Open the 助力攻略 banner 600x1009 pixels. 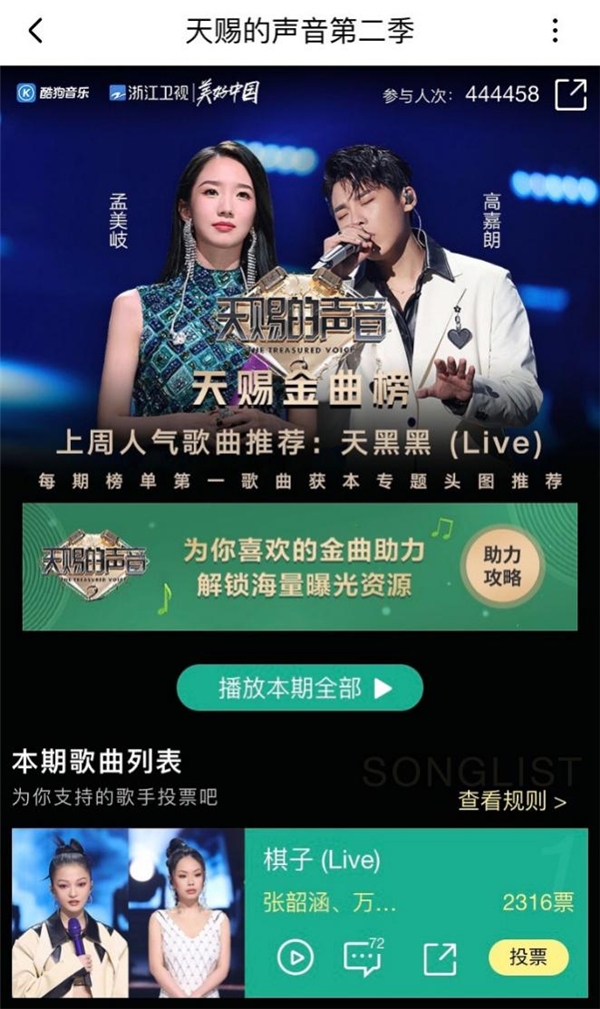click(x=501, y=567)
